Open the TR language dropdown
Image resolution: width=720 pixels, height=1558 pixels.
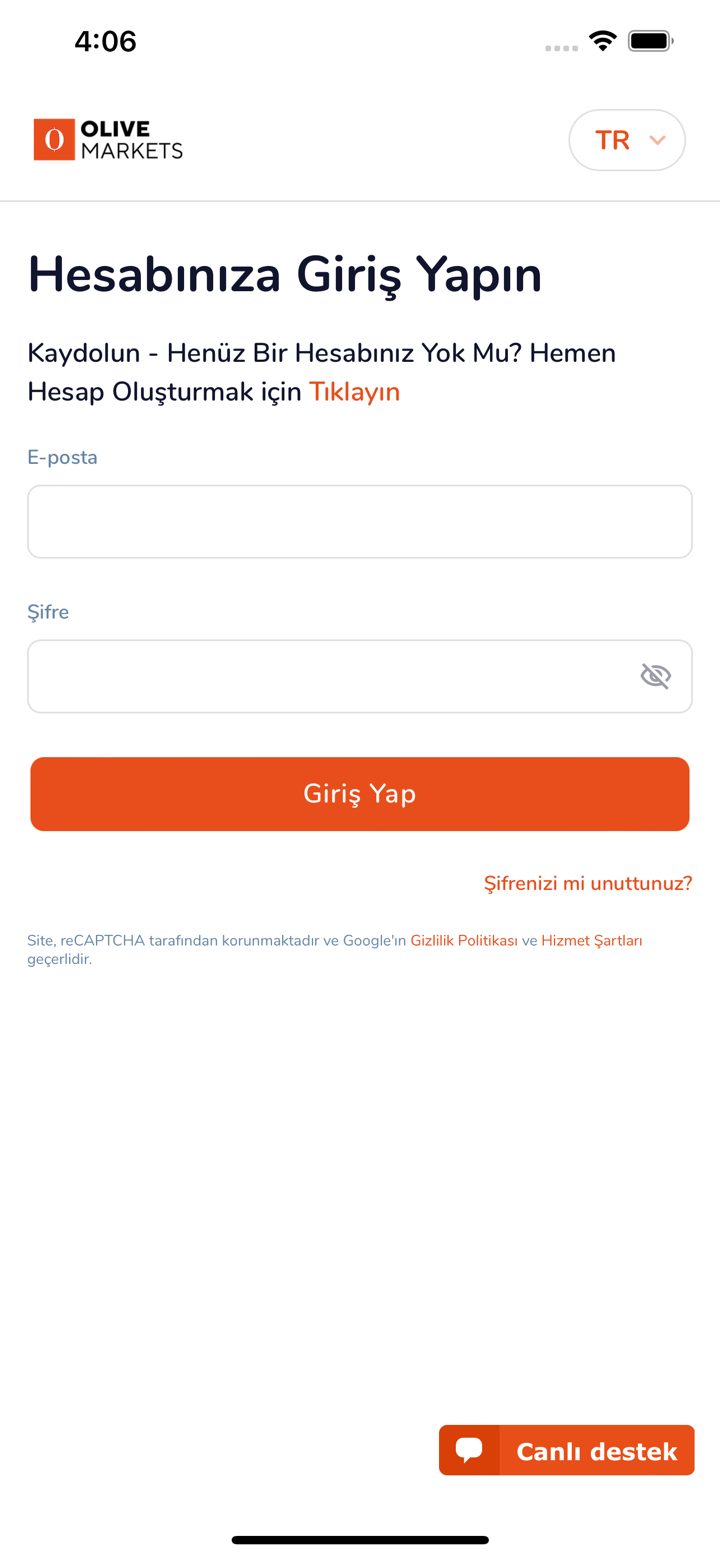(x=627, y=140)
